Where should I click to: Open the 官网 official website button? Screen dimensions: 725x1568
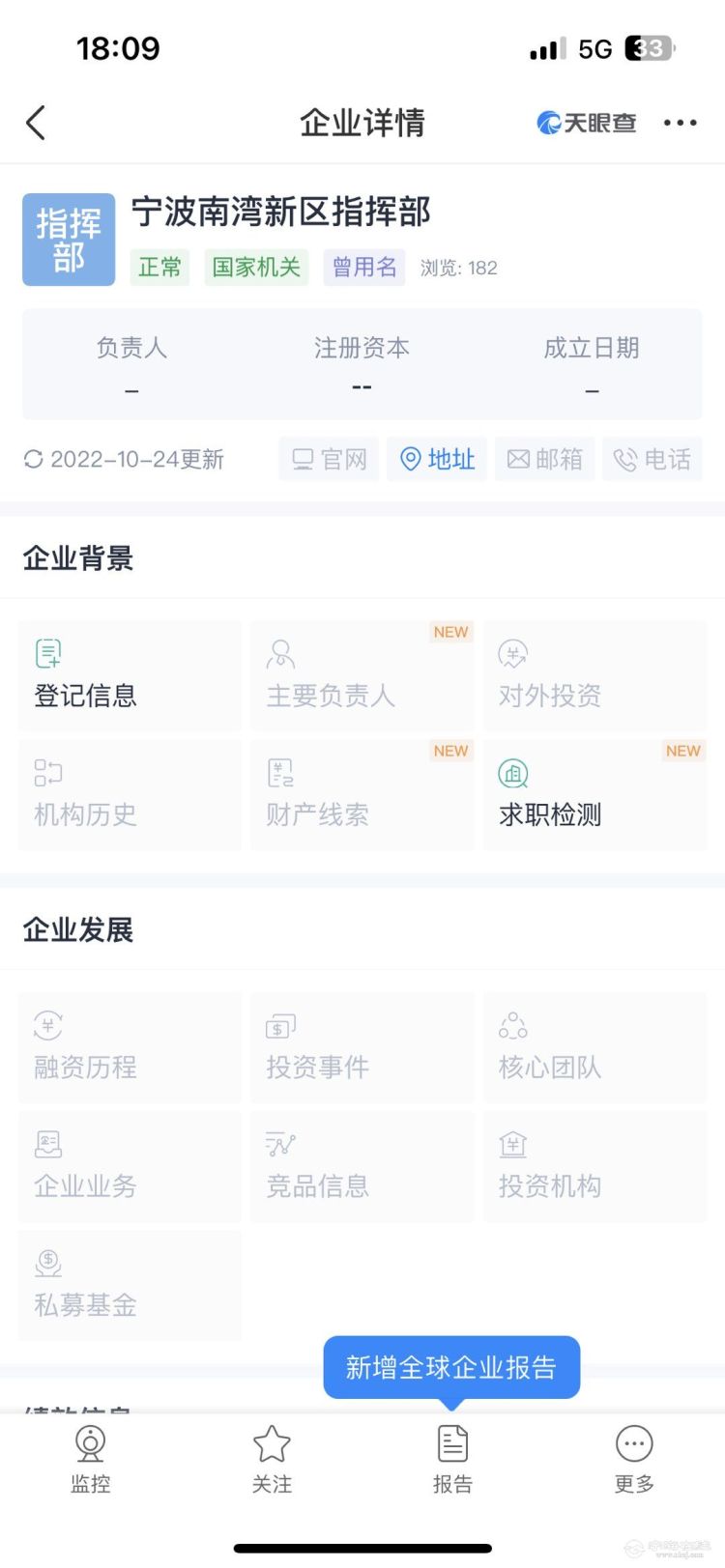pos(329,459)
